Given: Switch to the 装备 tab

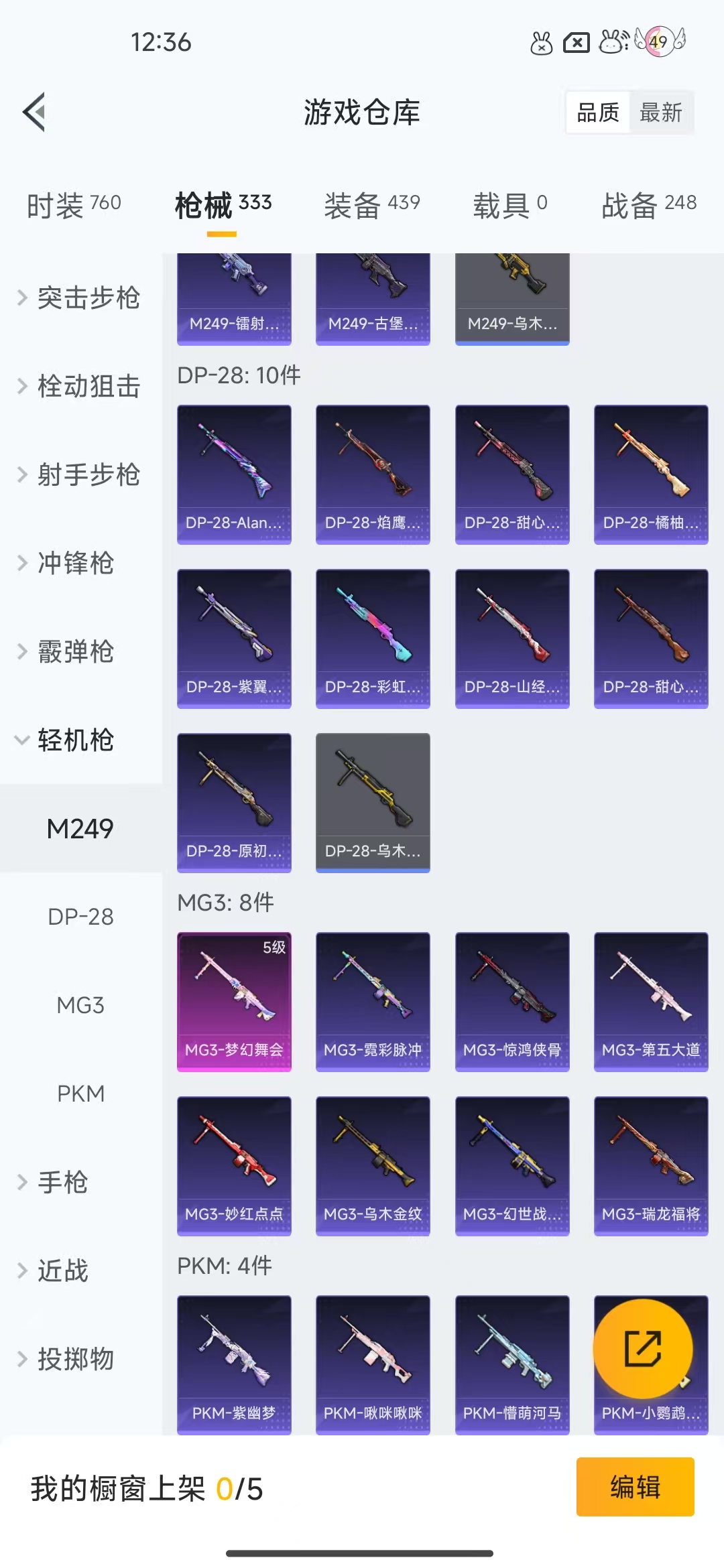Looking at the screenshot, I should click(372, 204).
